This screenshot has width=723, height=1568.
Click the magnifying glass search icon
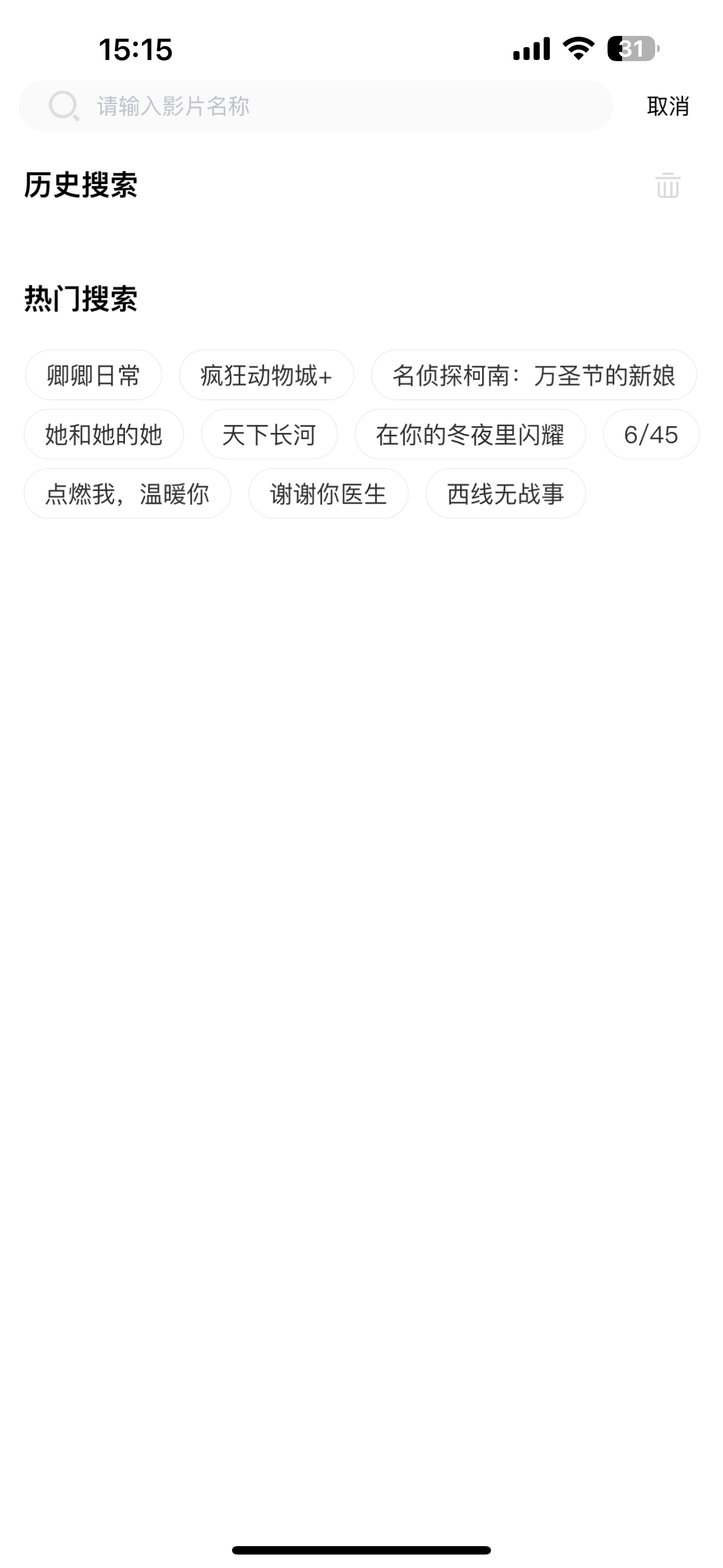coord(63,105)
